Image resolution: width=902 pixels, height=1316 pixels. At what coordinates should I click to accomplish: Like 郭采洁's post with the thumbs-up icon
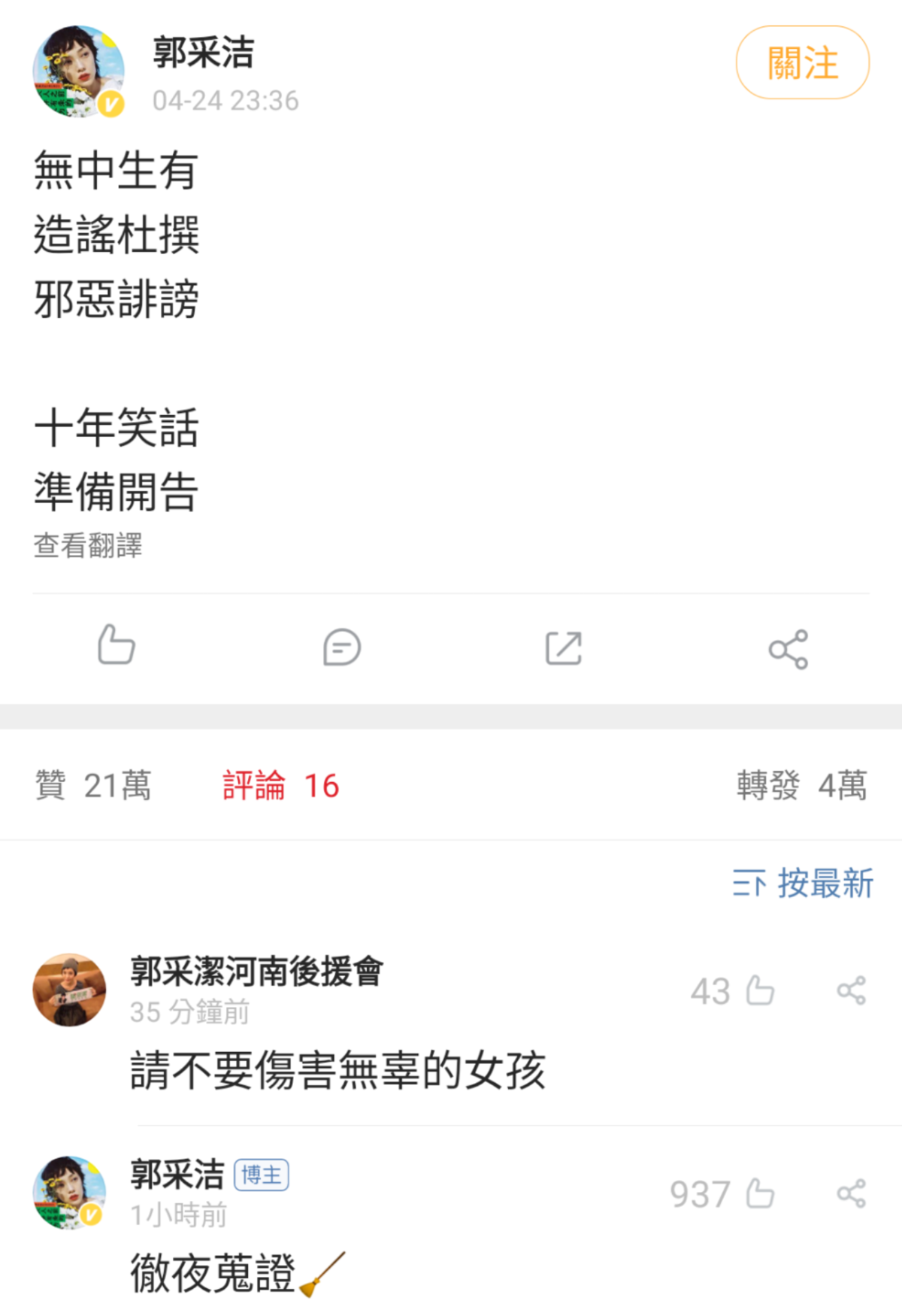click(x=117, y=646)
